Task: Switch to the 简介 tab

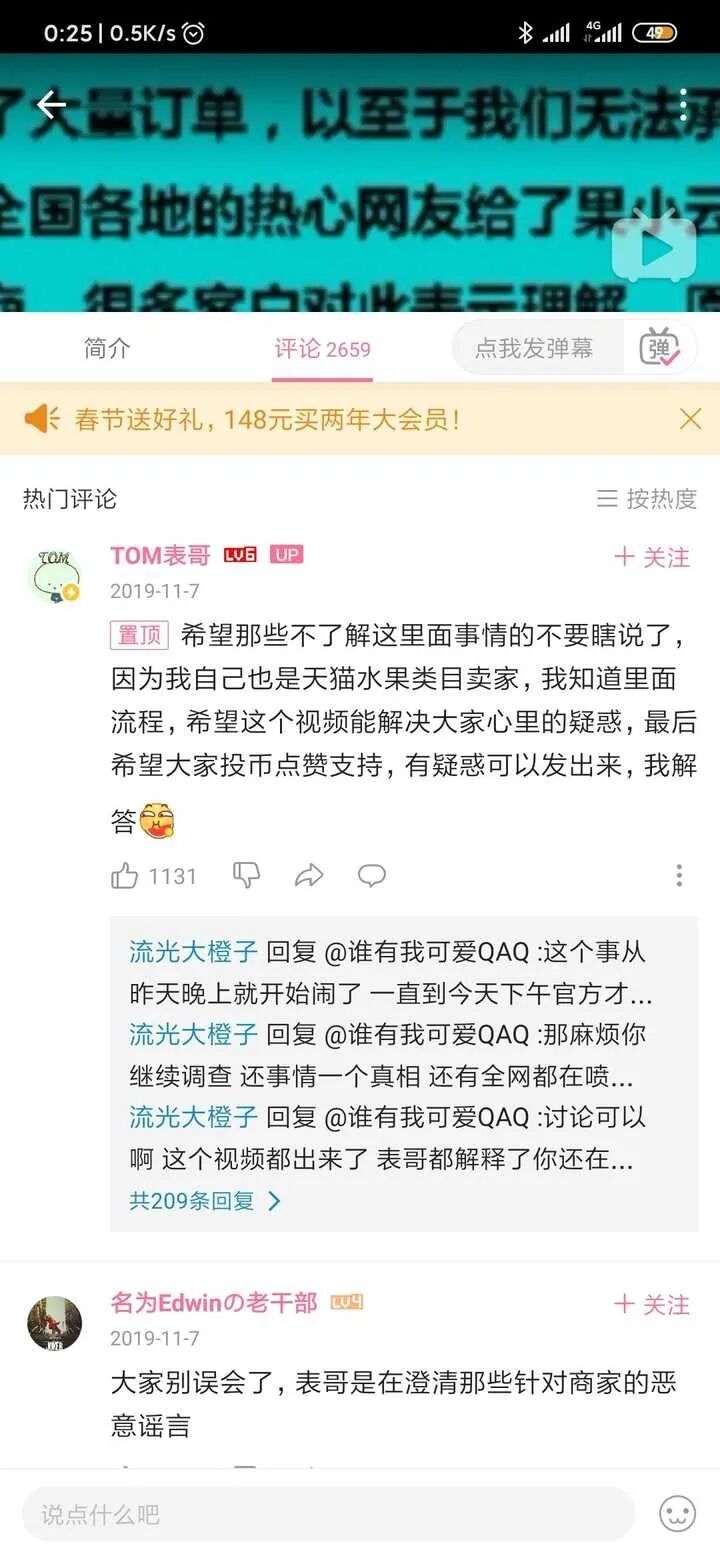Action: (107, 348)
